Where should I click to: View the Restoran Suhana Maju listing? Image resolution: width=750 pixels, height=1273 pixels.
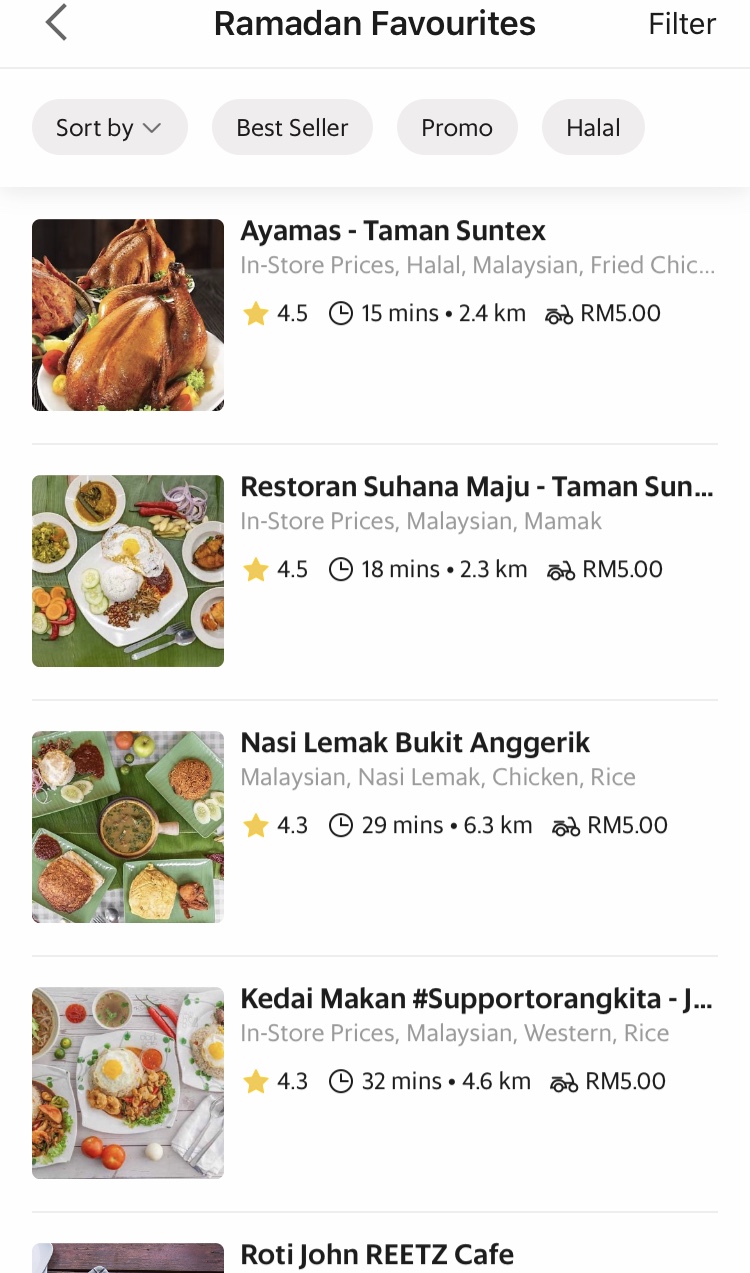click(476, 488)
